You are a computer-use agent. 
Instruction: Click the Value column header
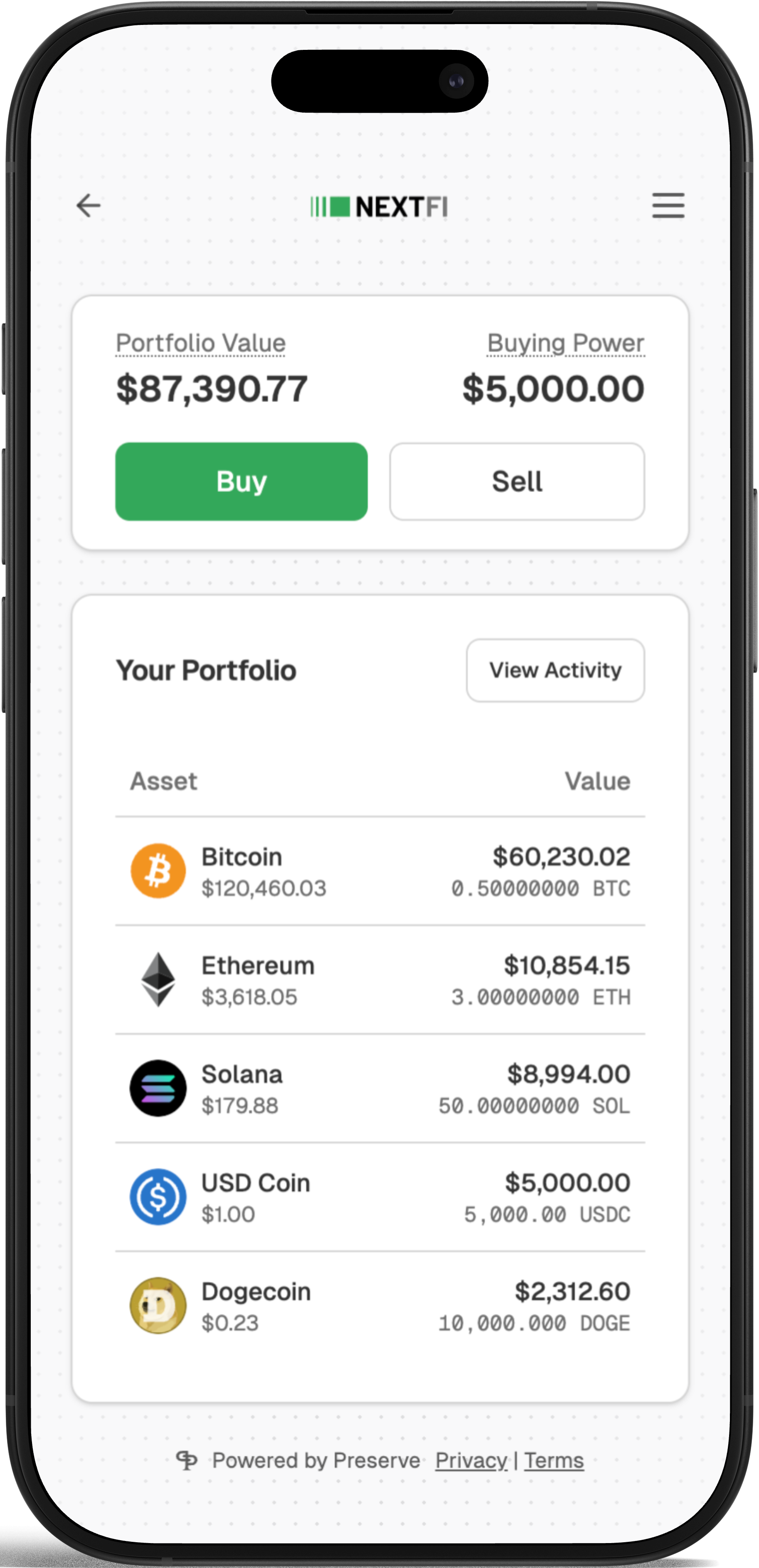pyautogui.click(x=599, y=781)
